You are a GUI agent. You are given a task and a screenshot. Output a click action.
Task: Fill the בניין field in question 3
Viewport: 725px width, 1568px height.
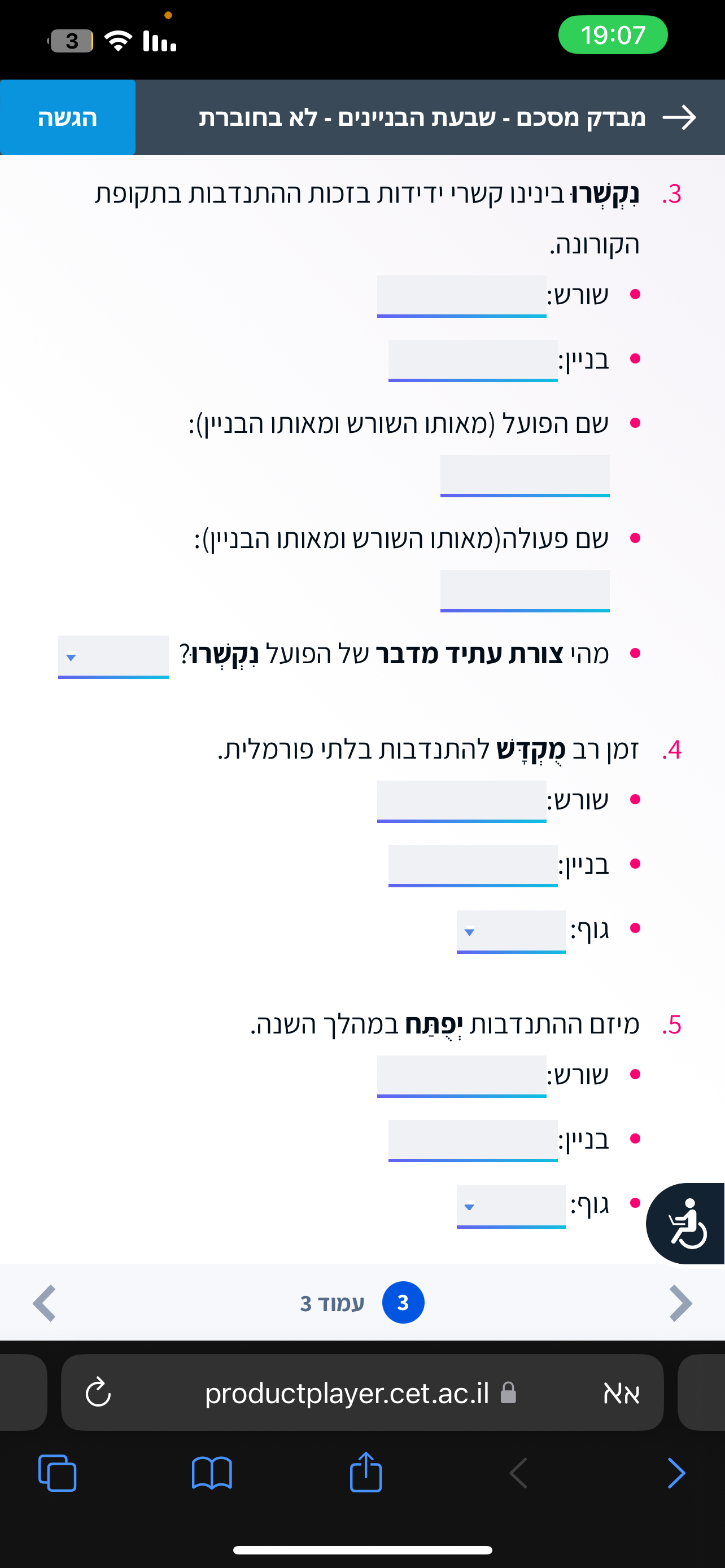pos(473,361)
